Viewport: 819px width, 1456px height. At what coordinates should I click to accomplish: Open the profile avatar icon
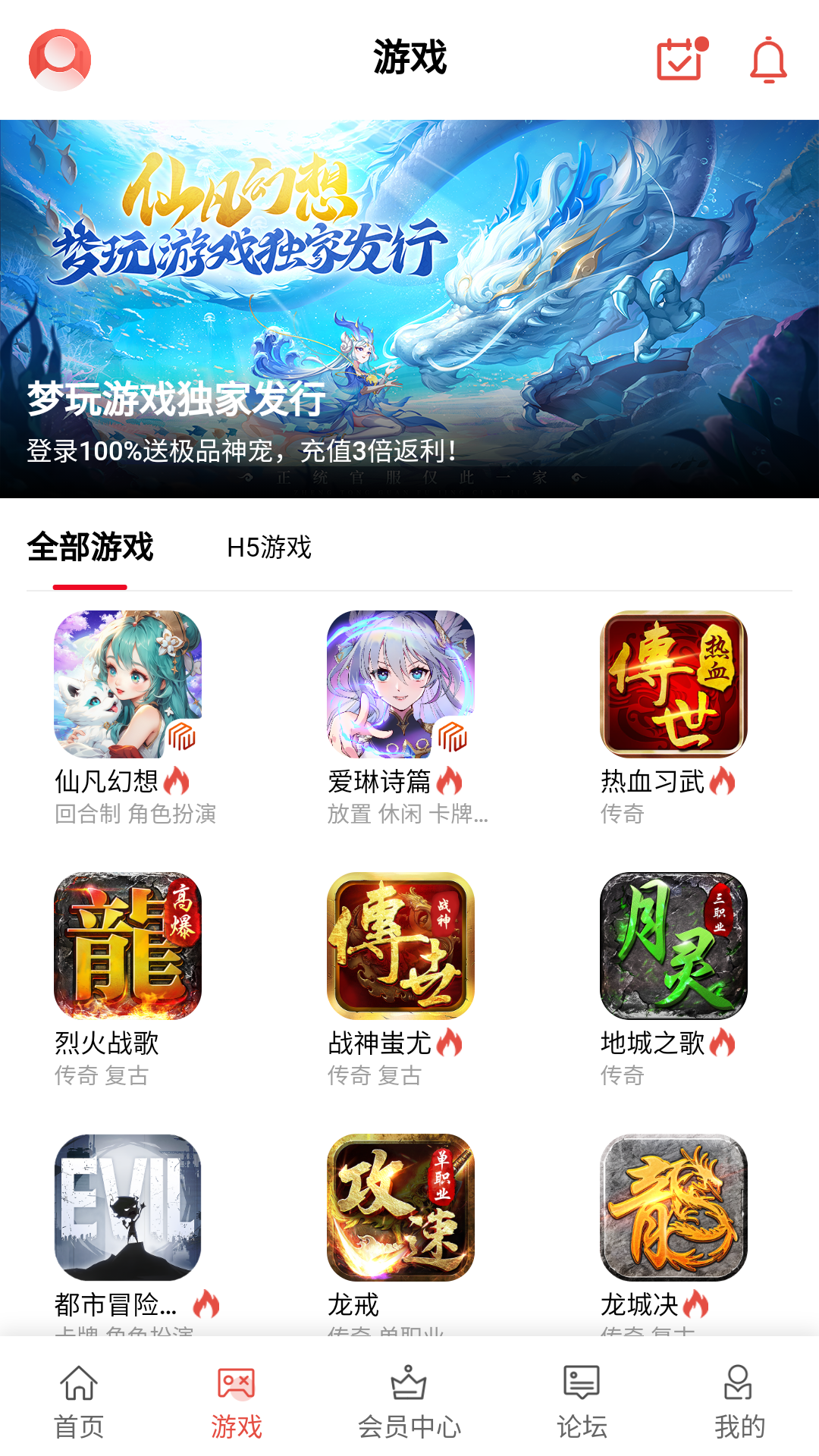pyautogui.click(x=60, y=60)
